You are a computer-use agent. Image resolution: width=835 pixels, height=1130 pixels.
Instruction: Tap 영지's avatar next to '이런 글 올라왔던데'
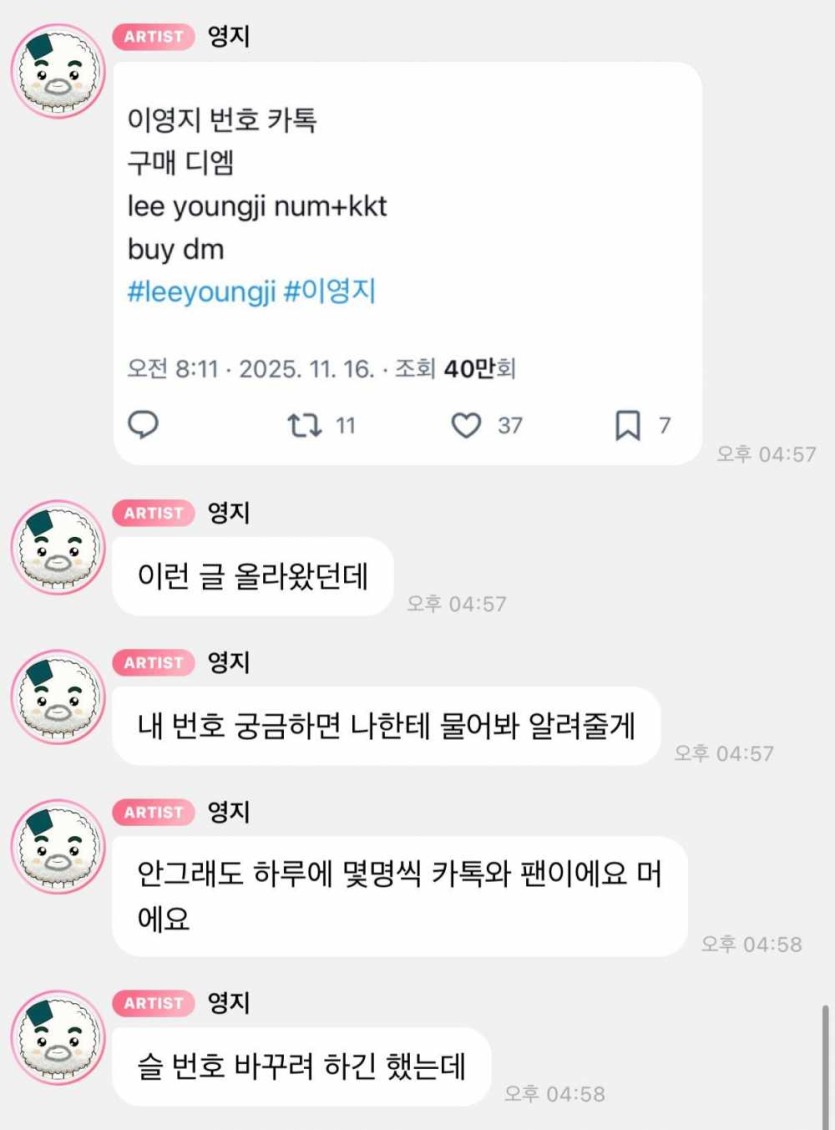pyautogui.click(x=57, y=548)
